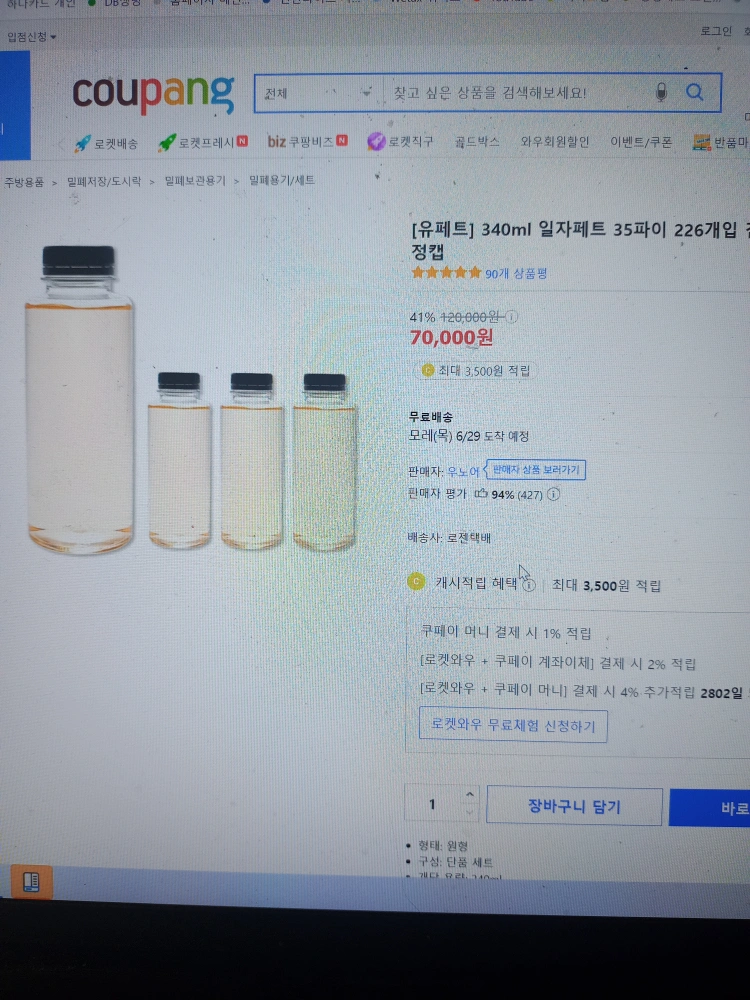Open 판매자 상품 보러가기 seller link
Image resolution: width=750 pixels, height=1000 pixels.
pyautogui.click(x=537, y=471)
